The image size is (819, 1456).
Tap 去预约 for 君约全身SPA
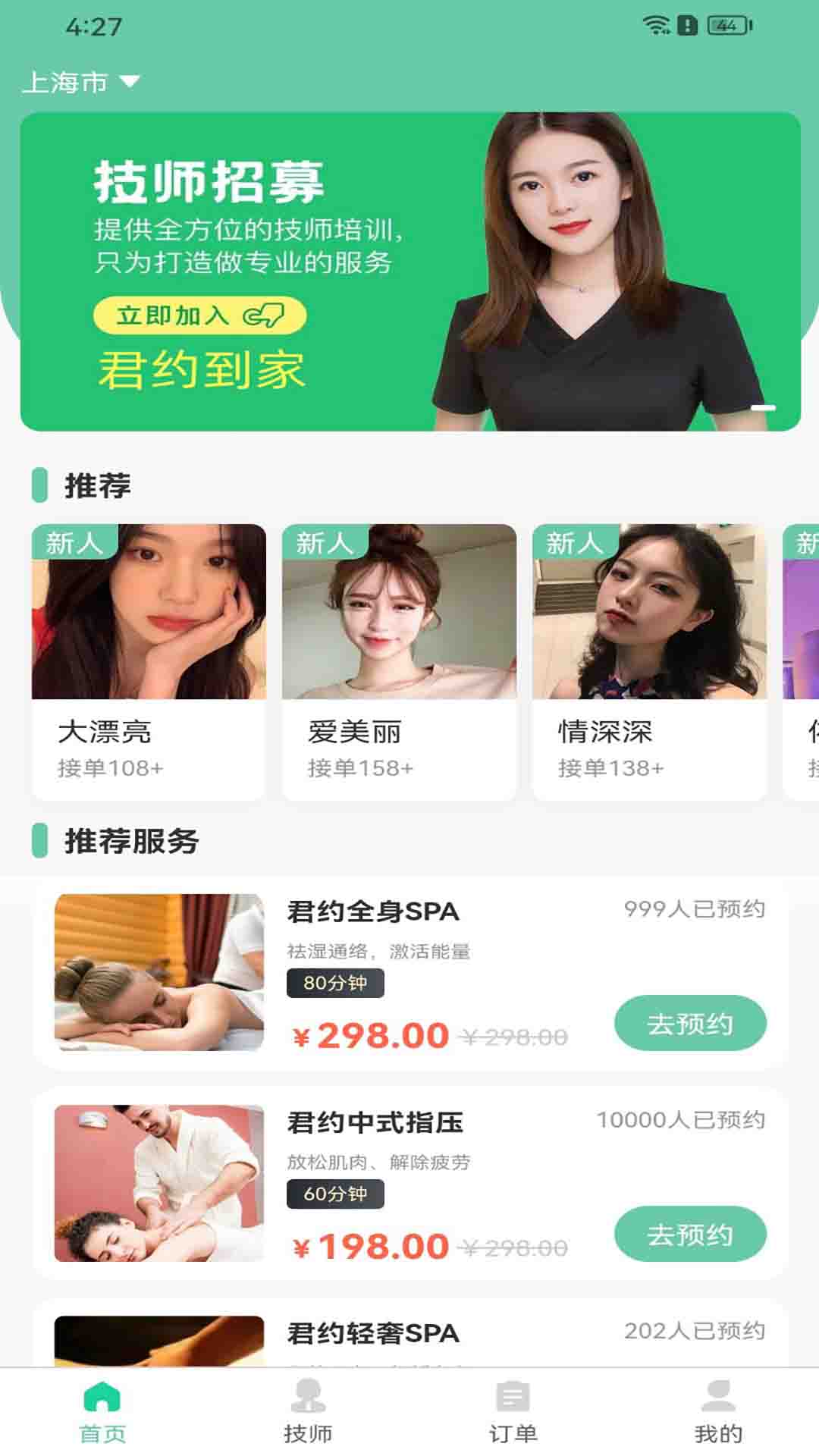point(689,1023)
